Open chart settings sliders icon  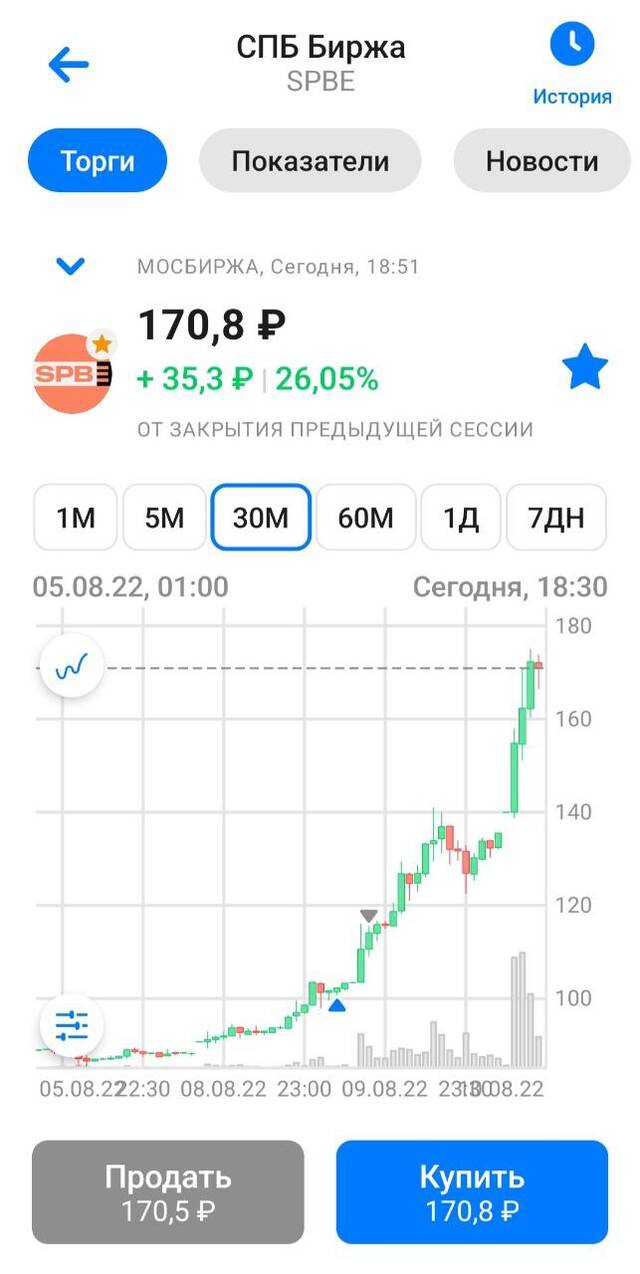72,1025
